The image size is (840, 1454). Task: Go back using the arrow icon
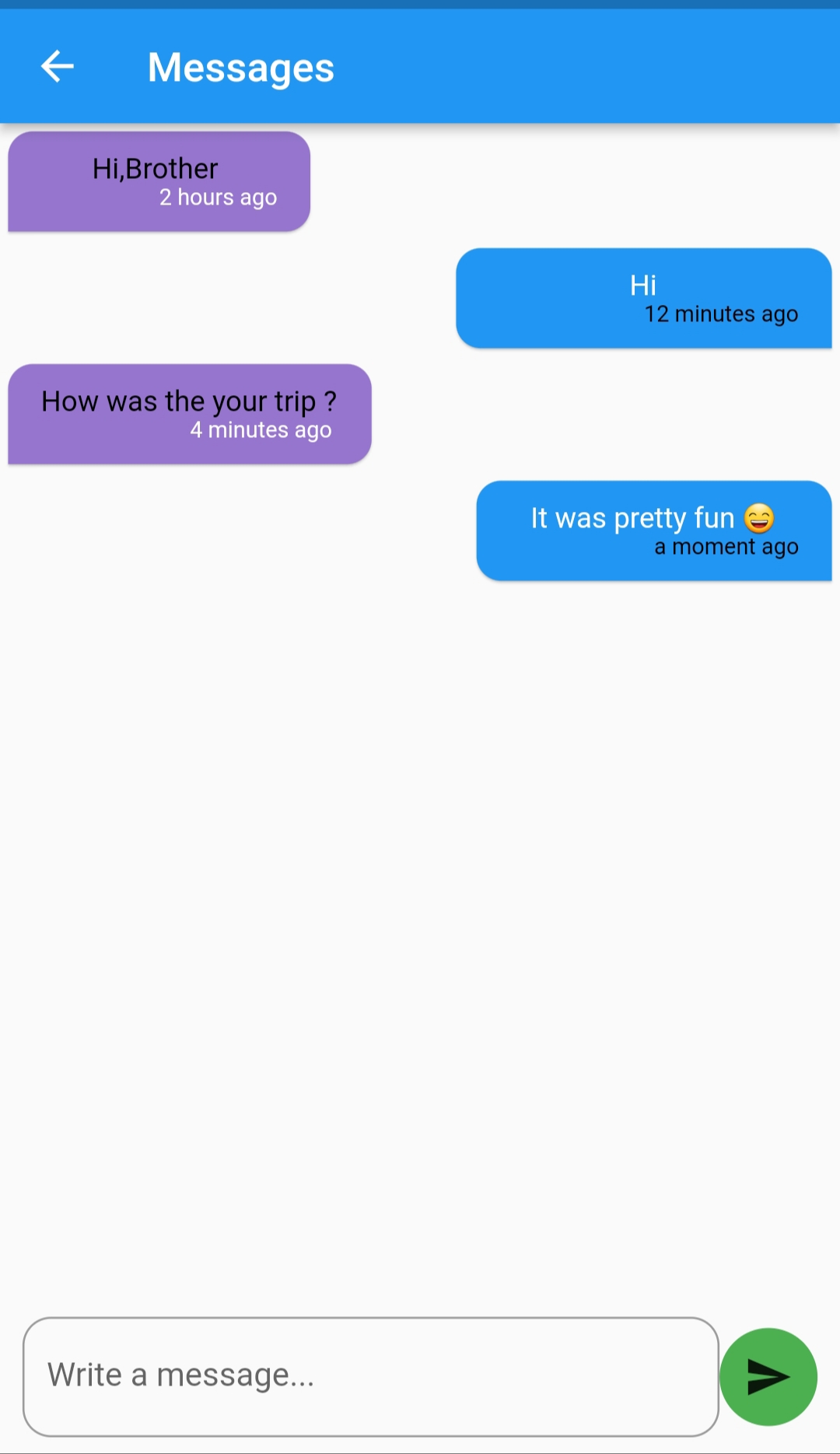click(x=58, y=66)
